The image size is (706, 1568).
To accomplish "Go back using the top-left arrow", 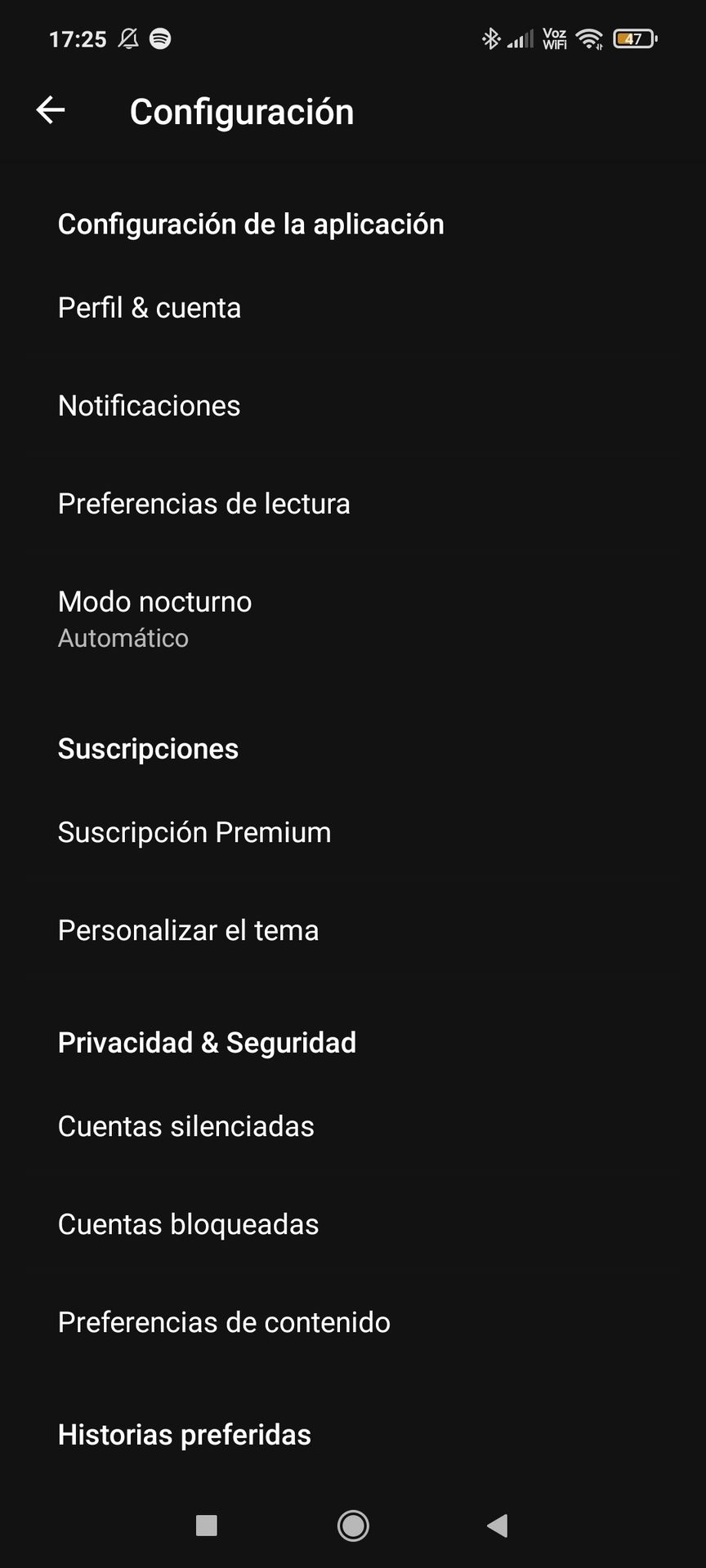I will (51, 110).
